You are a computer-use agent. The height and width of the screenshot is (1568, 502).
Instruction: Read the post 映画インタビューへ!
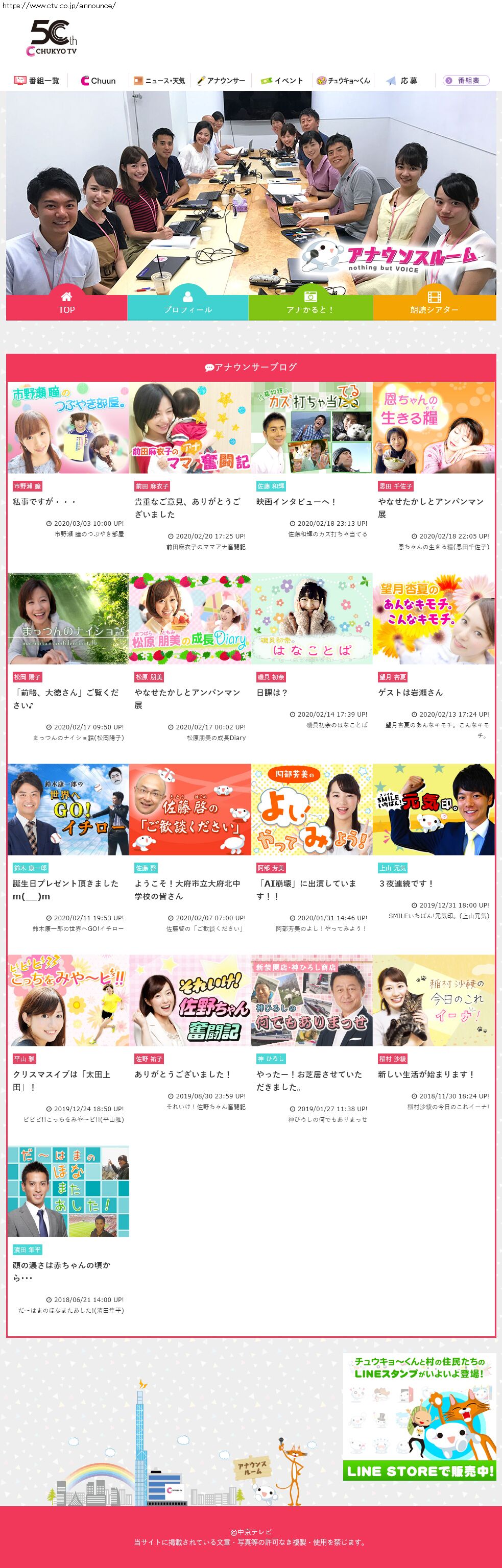[x=296, y=502]
